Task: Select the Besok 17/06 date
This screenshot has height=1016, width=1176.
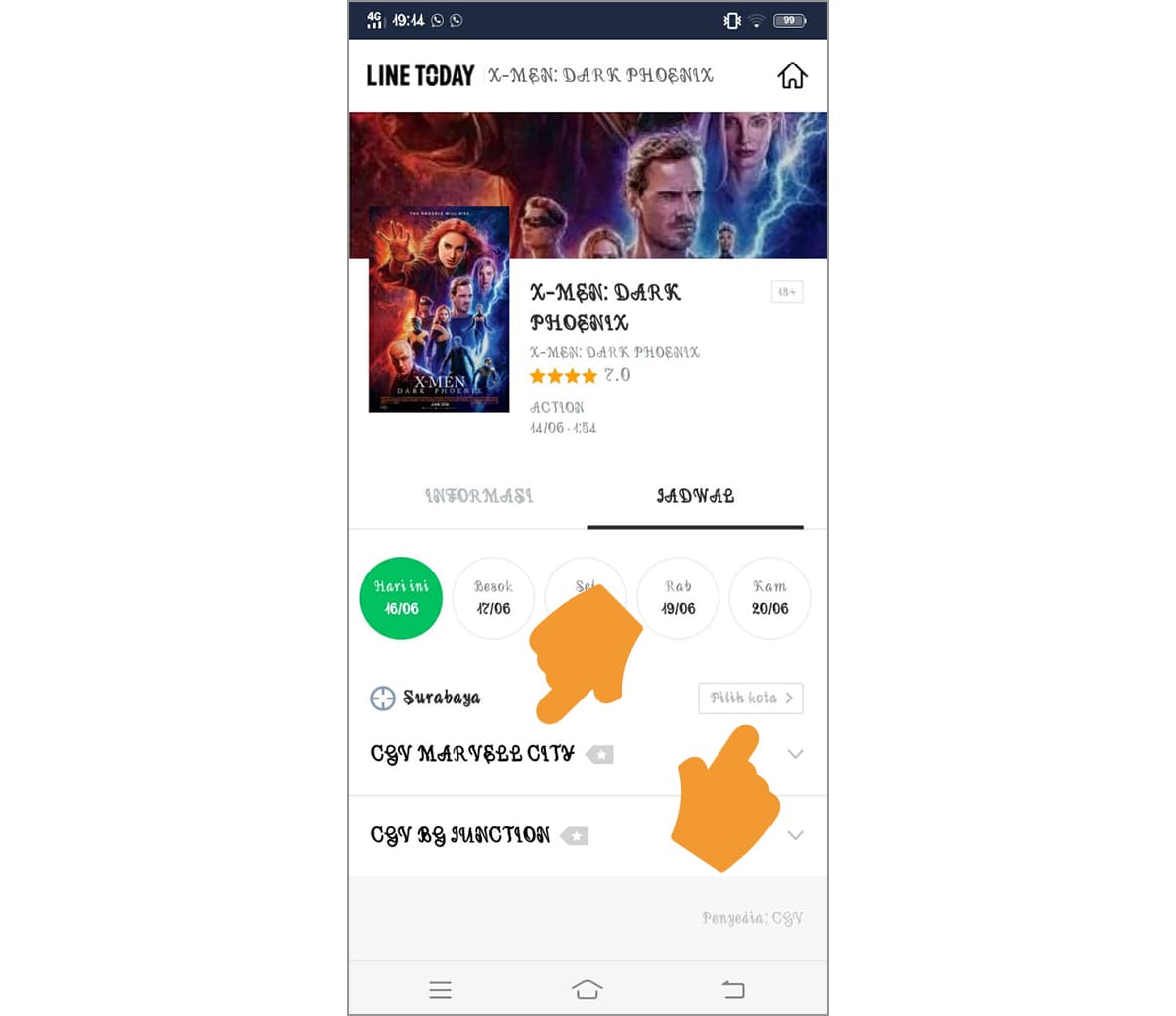Action: (x=493, y=598)
